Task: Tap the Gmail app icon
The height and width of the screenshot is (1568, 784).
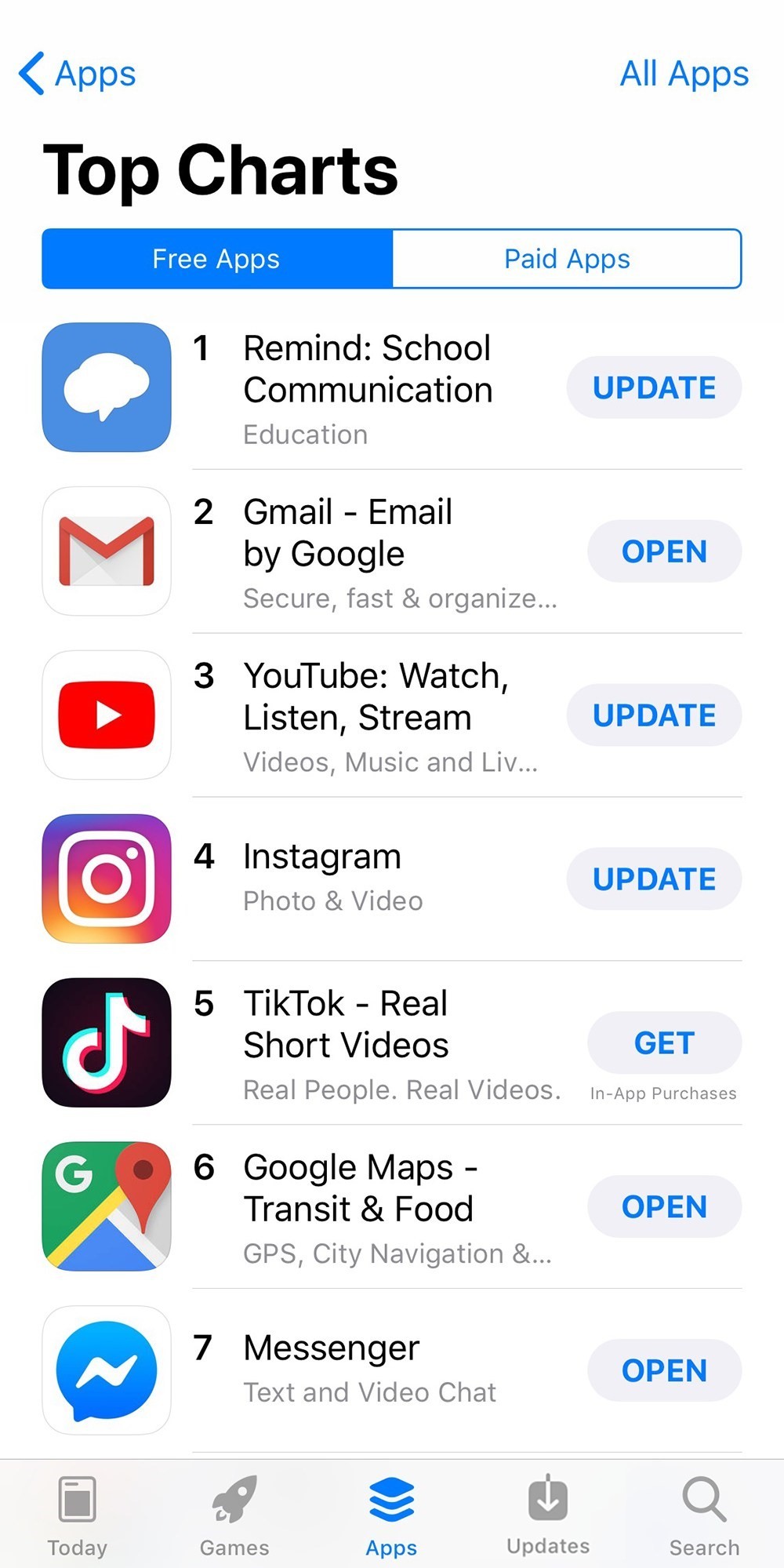Action: tap(106, 551)
